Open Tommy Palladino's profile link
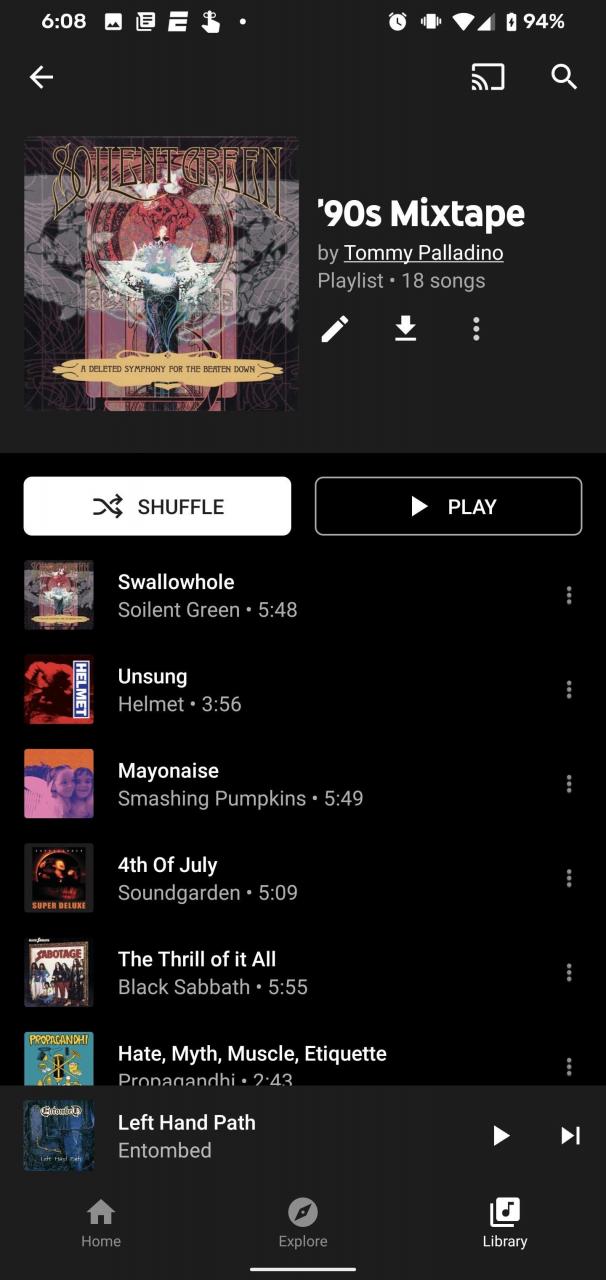Image resolution: width=606 pixels, height=1280 pixels. [423, 253]
